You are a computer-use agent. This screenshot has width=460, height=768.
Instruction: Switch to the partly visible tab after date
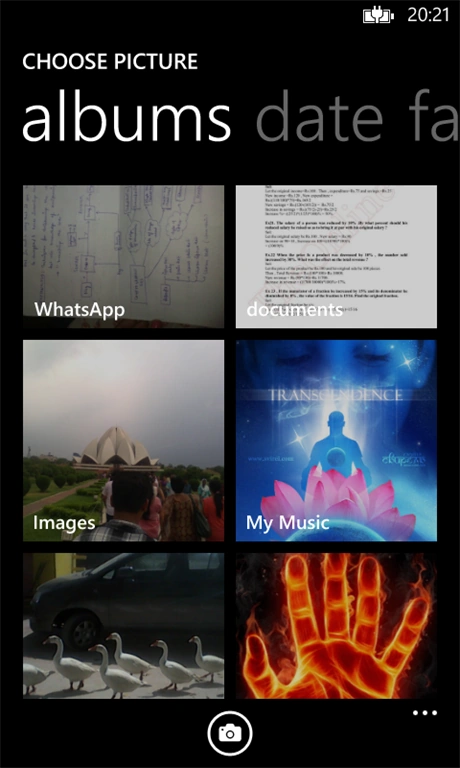coord(432,117)
